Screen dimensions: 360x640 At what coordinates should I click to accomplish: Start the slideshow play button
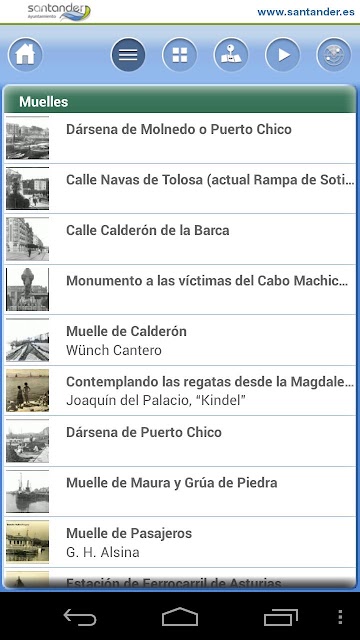pyautogui.click(x=282, y=55)
